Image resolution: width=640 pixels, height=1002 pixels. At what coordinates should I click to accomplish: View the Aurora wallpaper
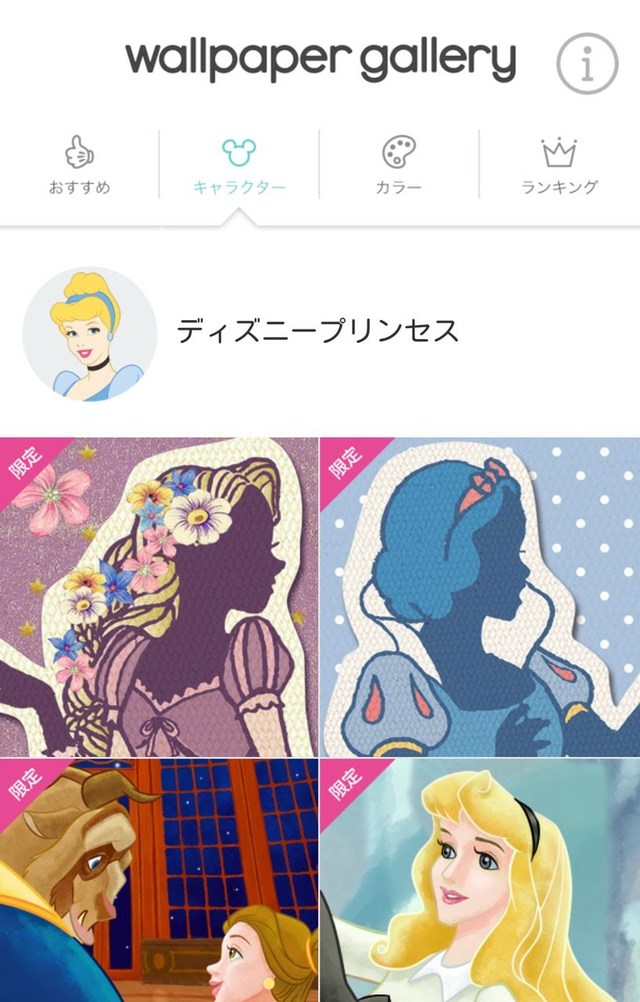(480, 880)
